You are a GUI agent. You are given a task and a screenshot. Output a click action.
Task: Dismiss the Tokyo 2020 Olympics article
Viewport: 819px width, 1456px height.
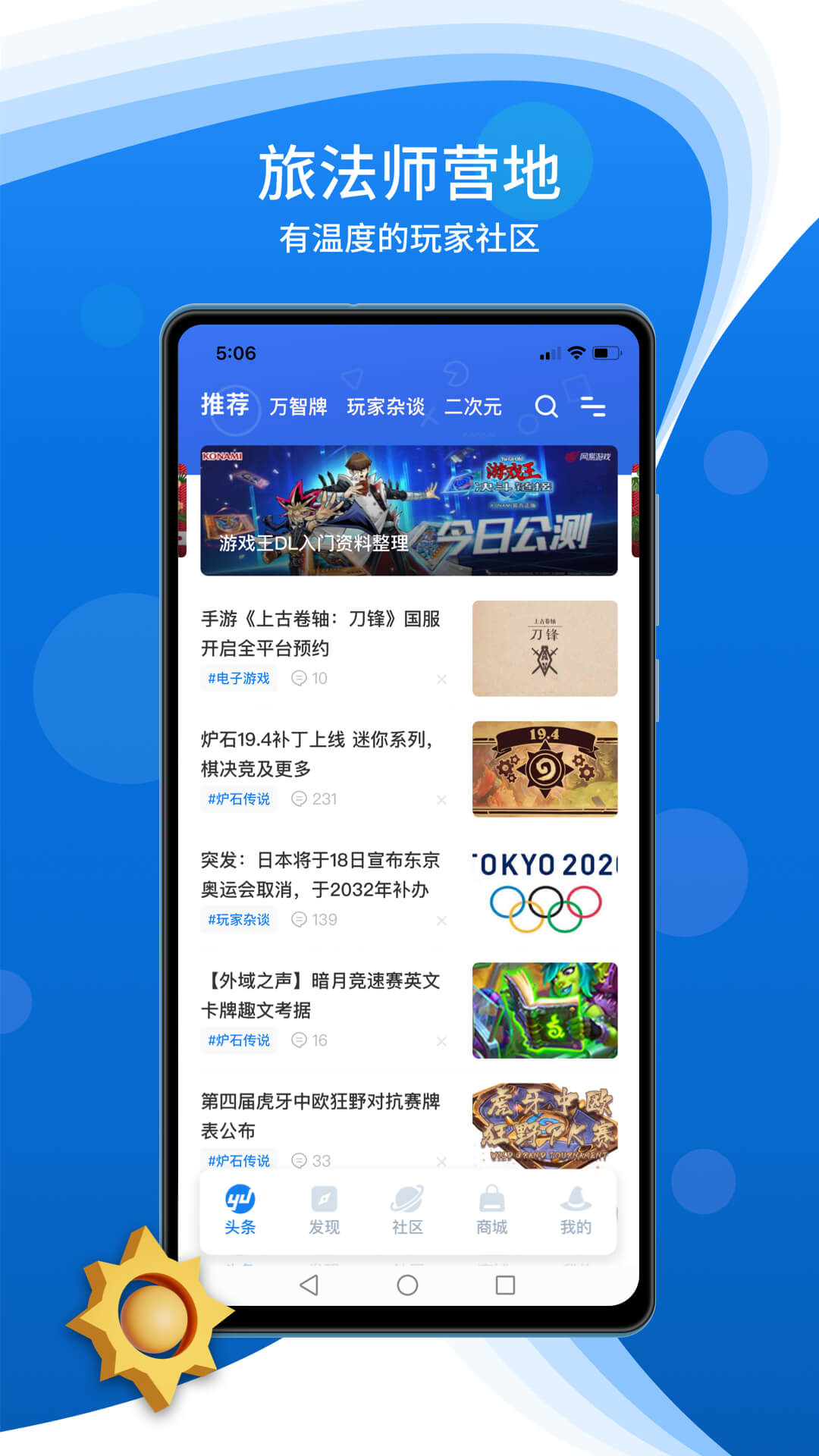443,921
